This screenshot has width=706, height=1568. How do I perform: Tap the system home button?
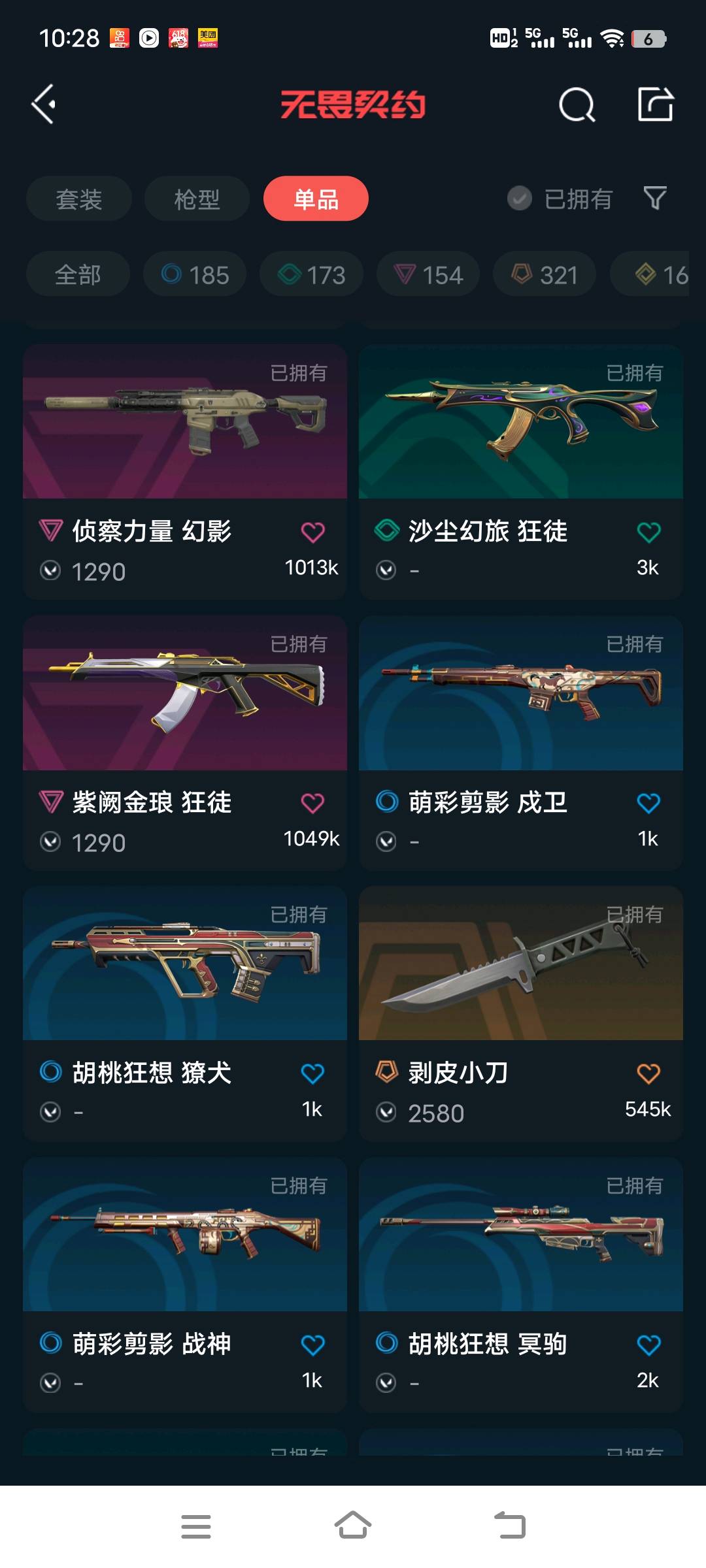(353, 1526)
